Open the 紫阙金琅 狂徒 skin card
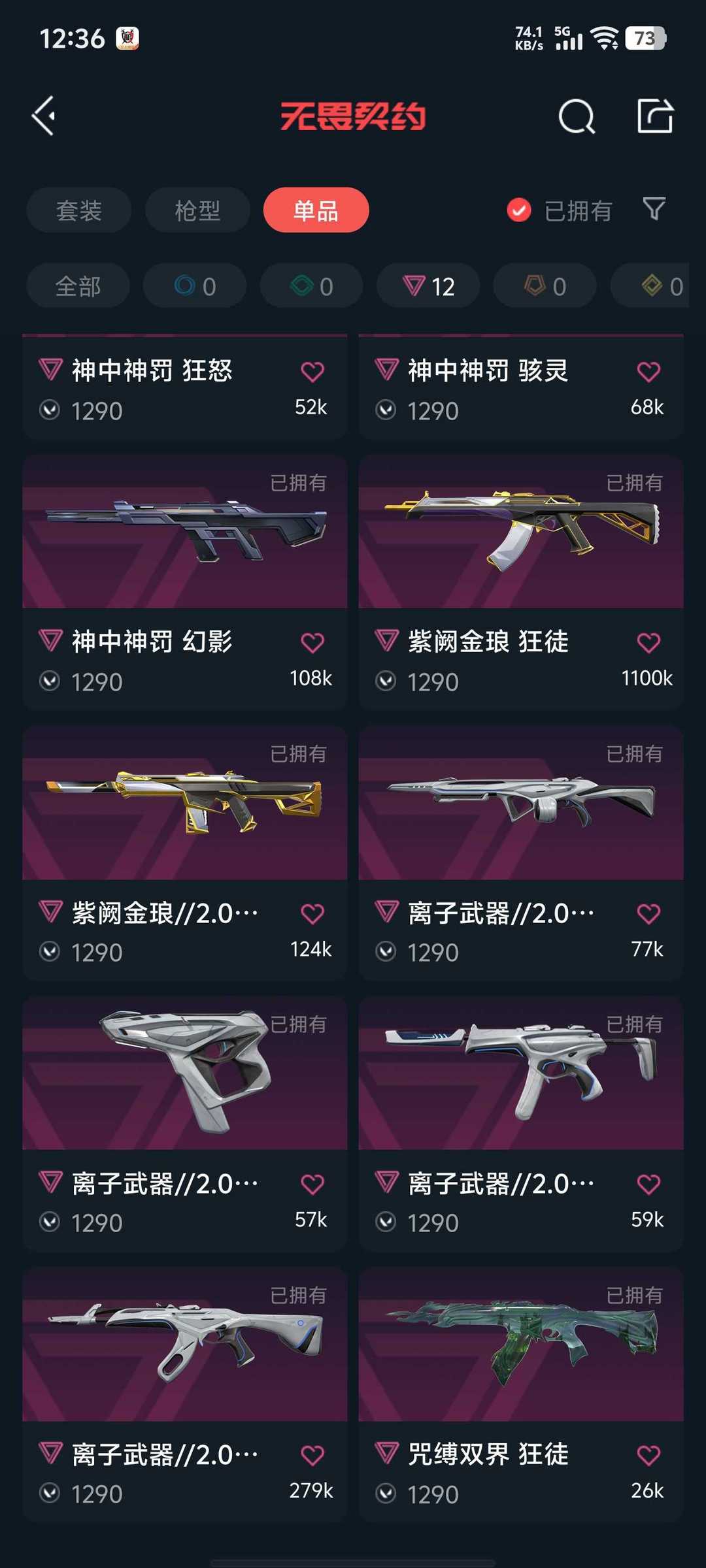The image size is (706, 1568). click(x=521, y=583)
